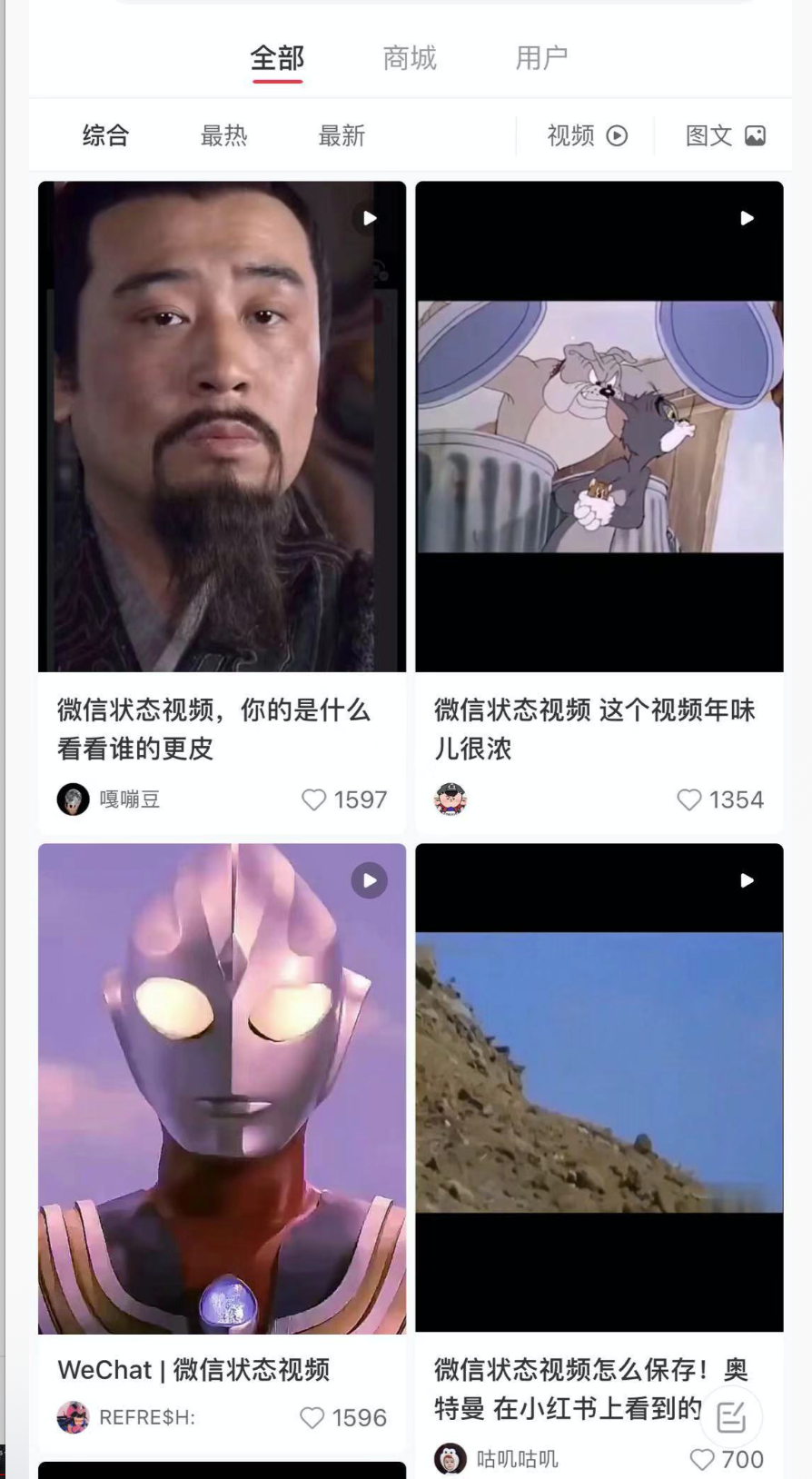
Task: View REFRE$H's profile avatar
Action: click(x=74, y=1418)
